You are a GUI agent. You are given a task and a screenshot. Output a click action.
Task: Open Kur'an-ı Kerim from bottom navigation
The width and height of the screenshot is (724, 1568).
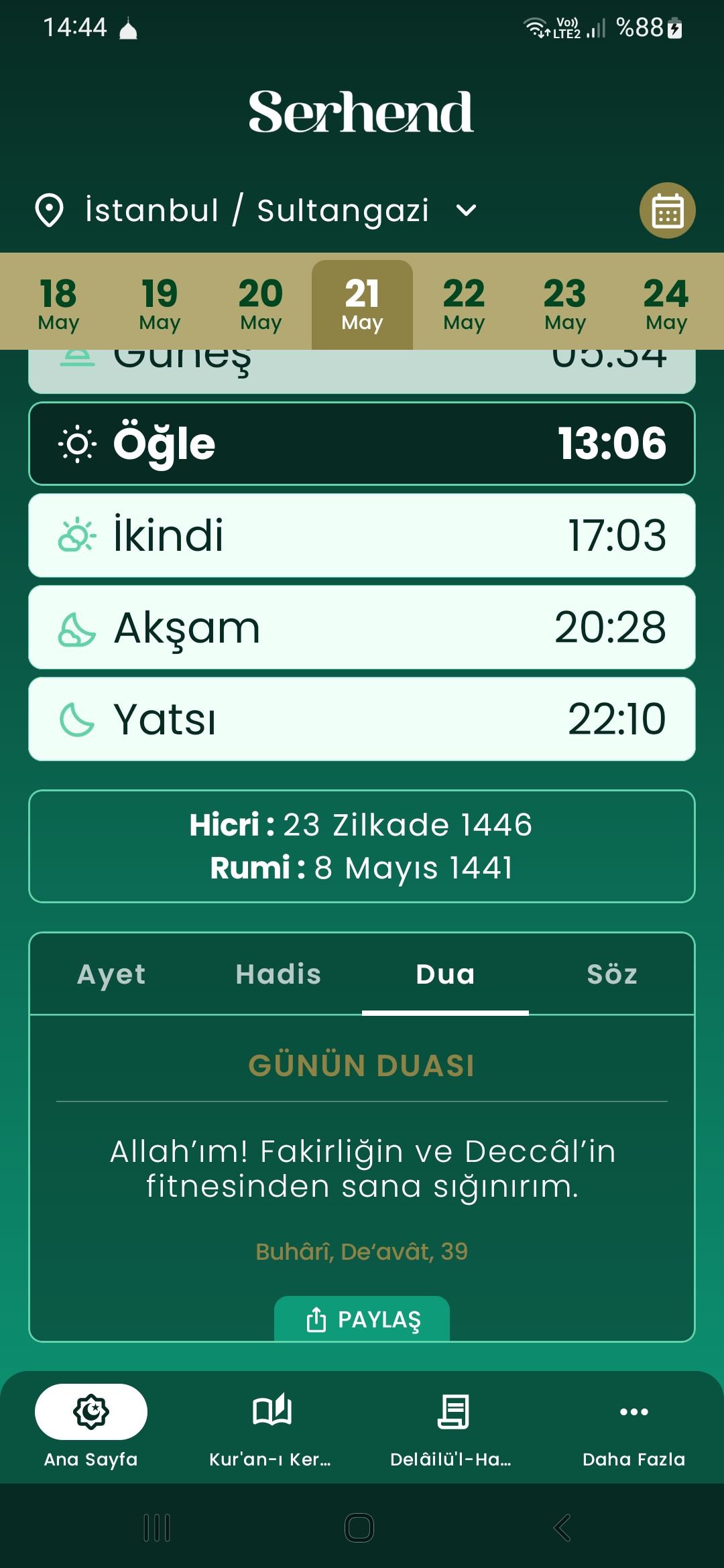[271, 1427]
